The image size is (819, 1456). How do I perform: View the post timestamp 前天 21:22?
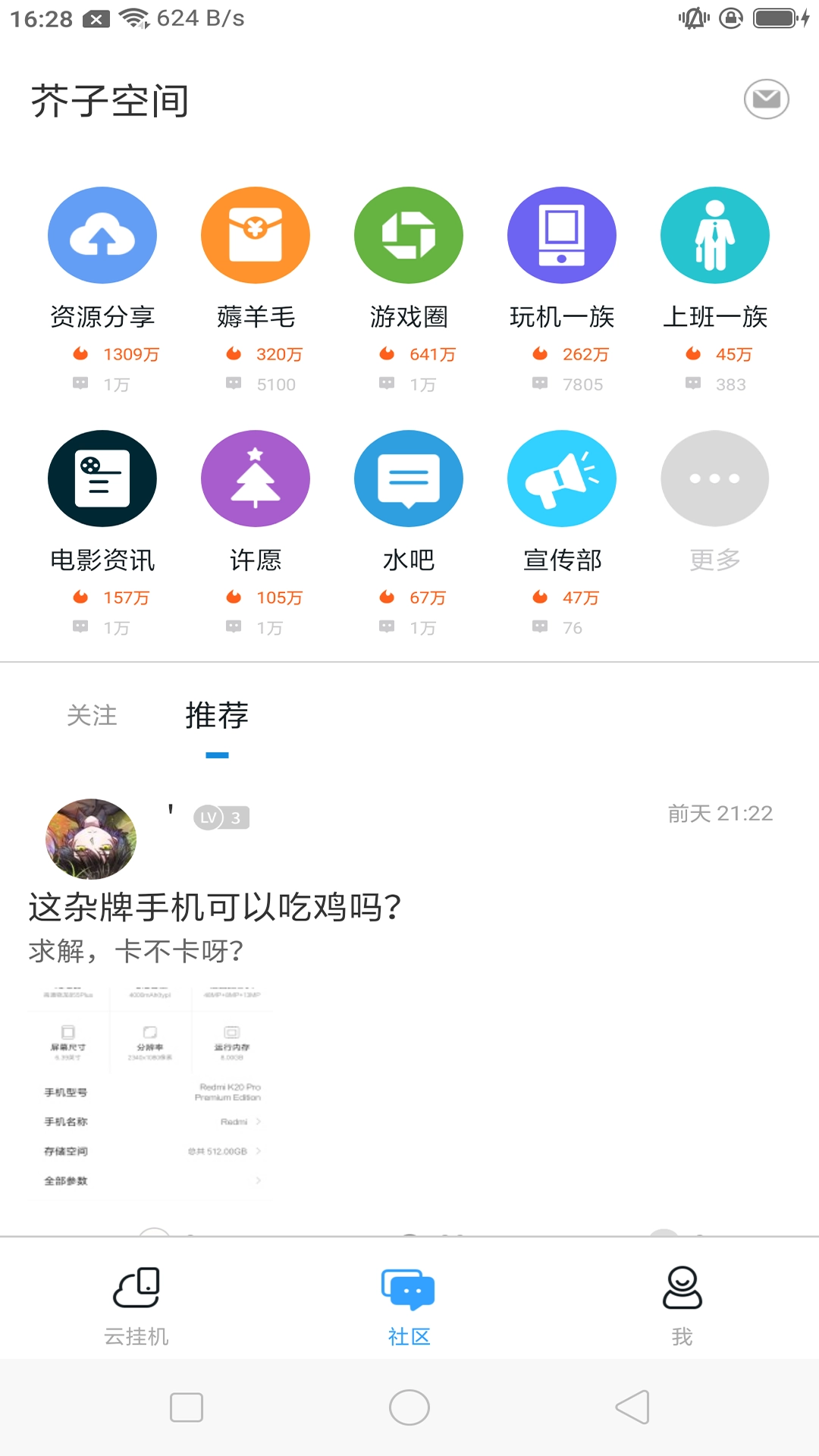coord(720,814)
